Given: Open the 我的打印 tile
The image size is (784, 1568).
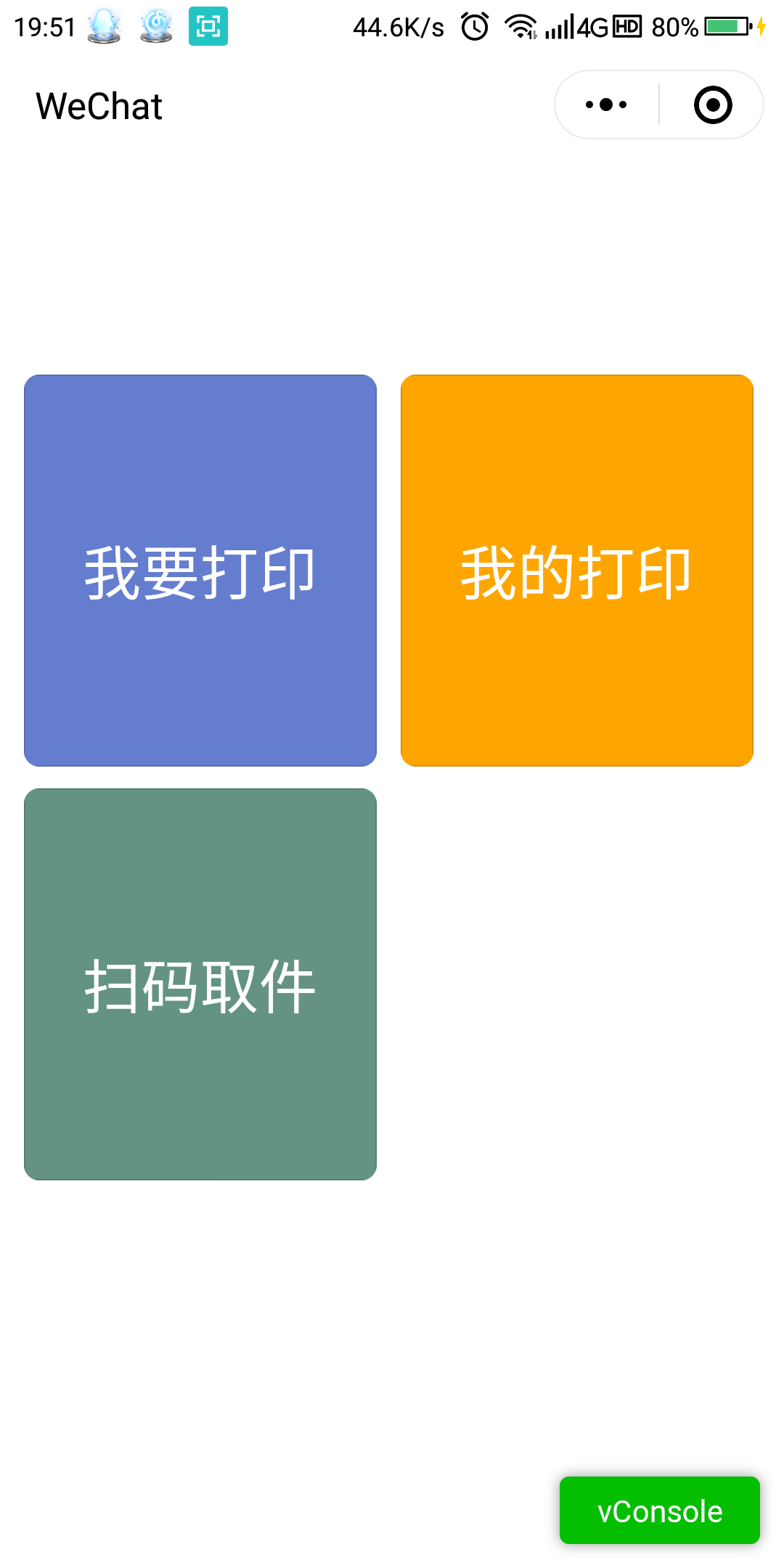Looking at the screenshot, I should [x=577, y=571].
